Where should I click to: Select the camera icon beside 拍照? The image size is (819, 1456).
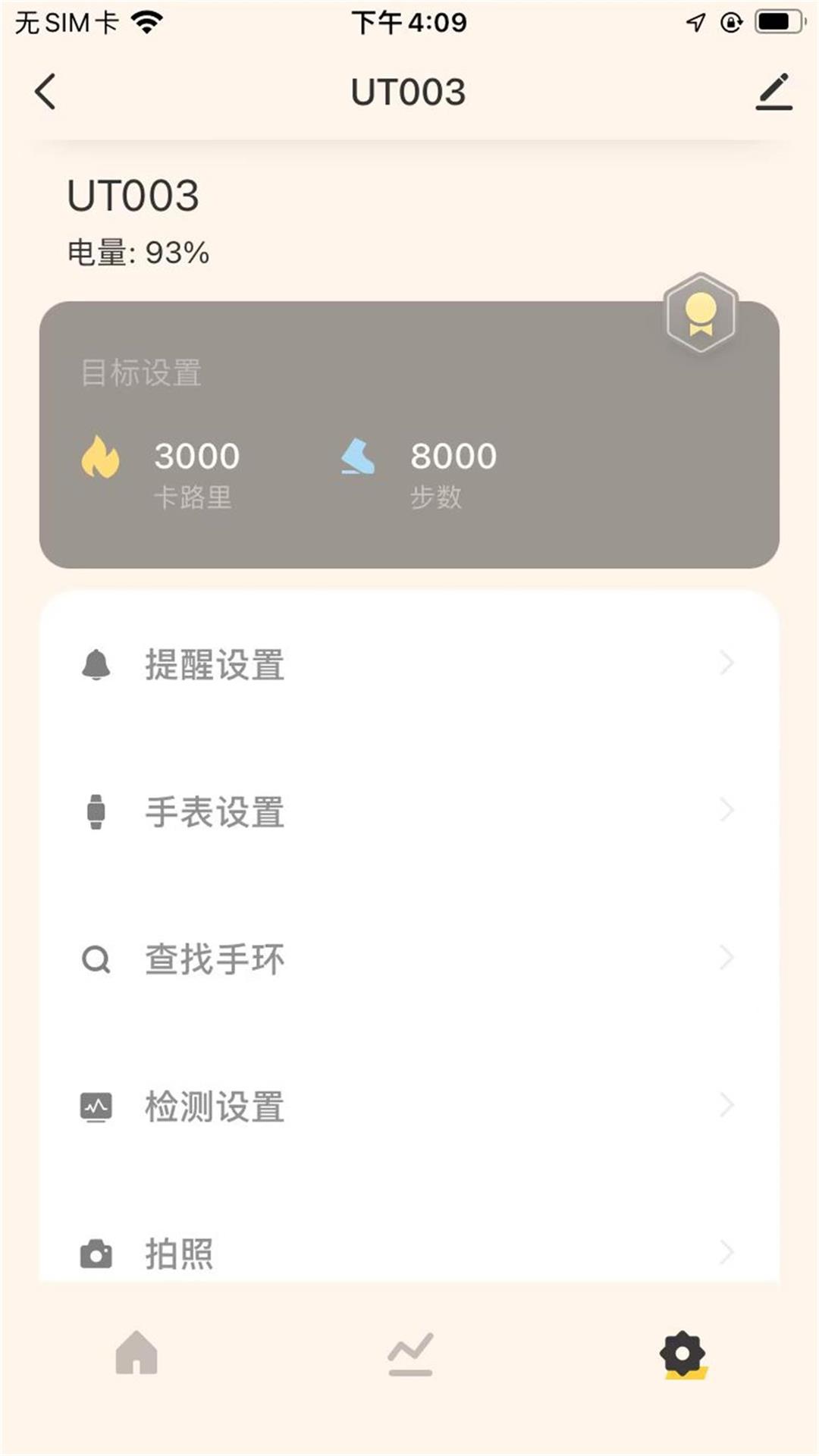97,1251
